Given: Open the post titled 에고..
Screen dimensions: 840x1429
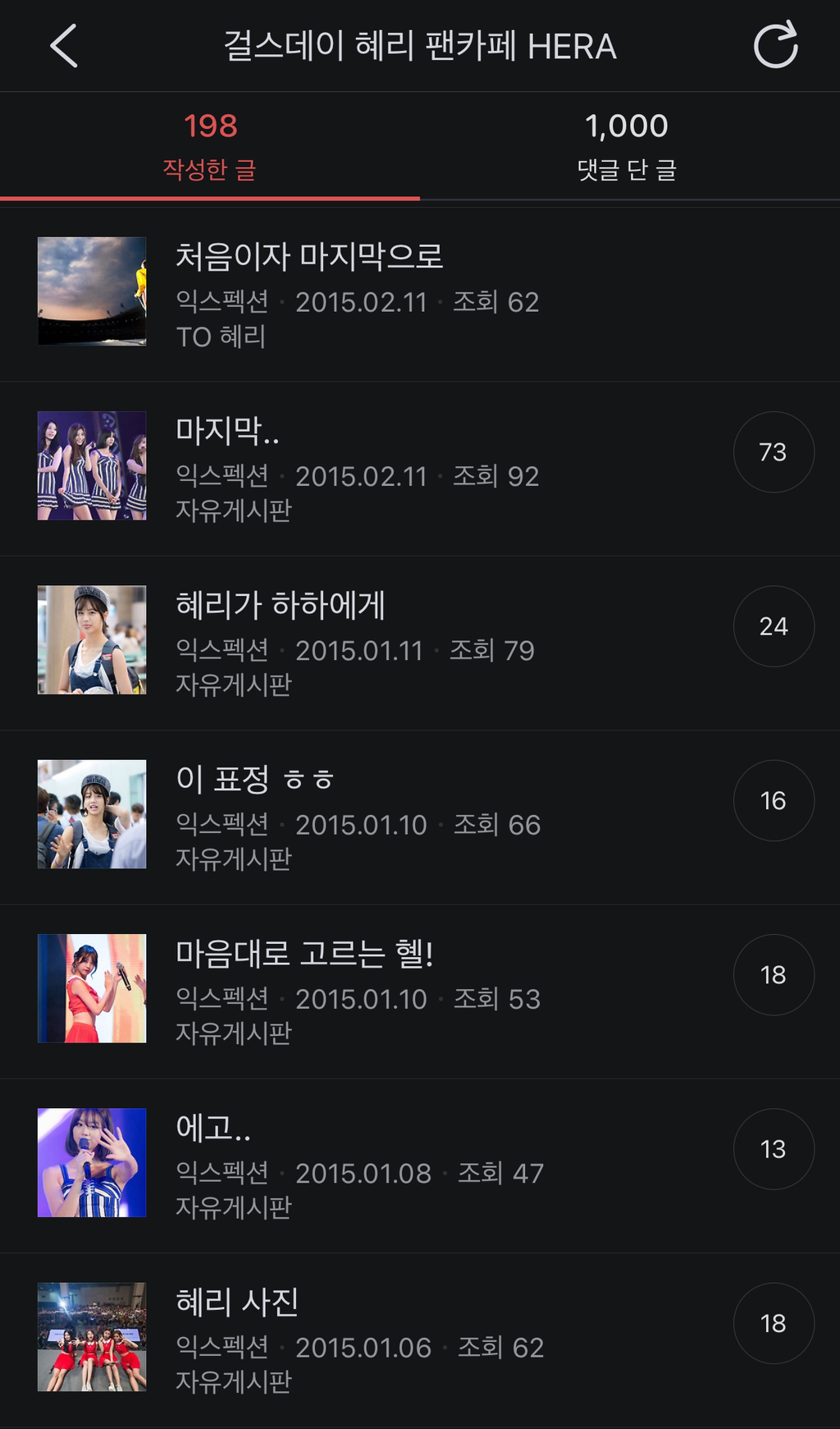Looking at the screenshot, I should [213, 1129].
